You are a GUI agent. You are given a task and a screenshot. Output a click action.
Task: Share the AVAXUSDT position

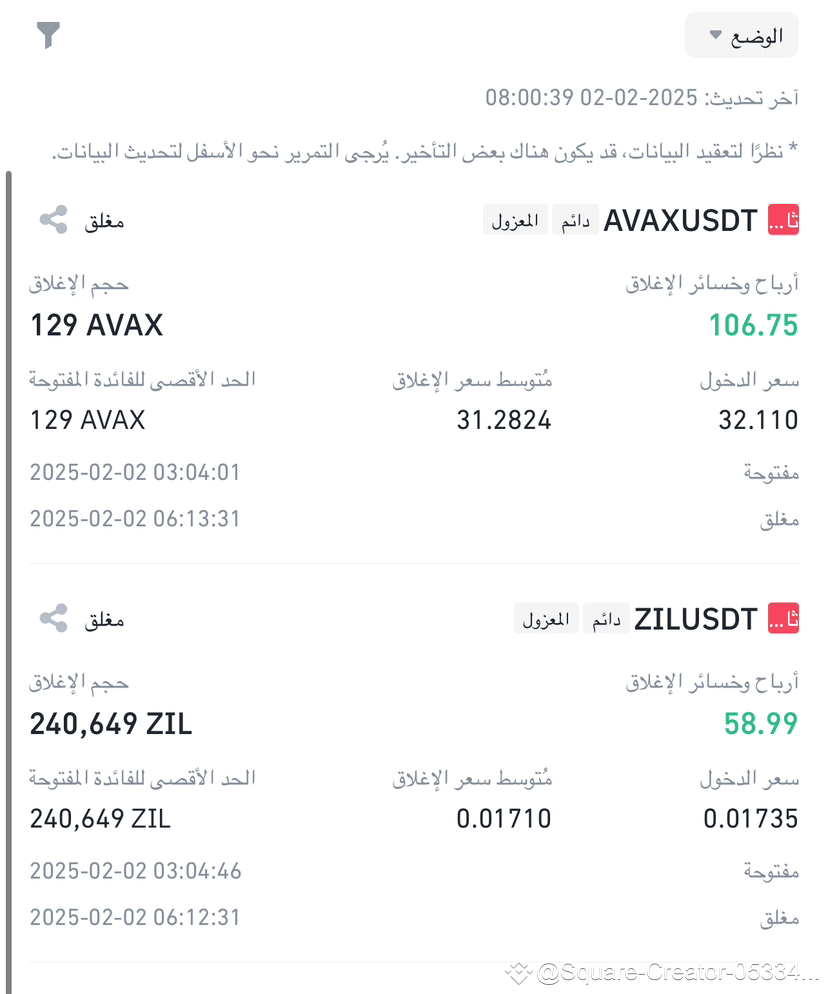(53, 219)
